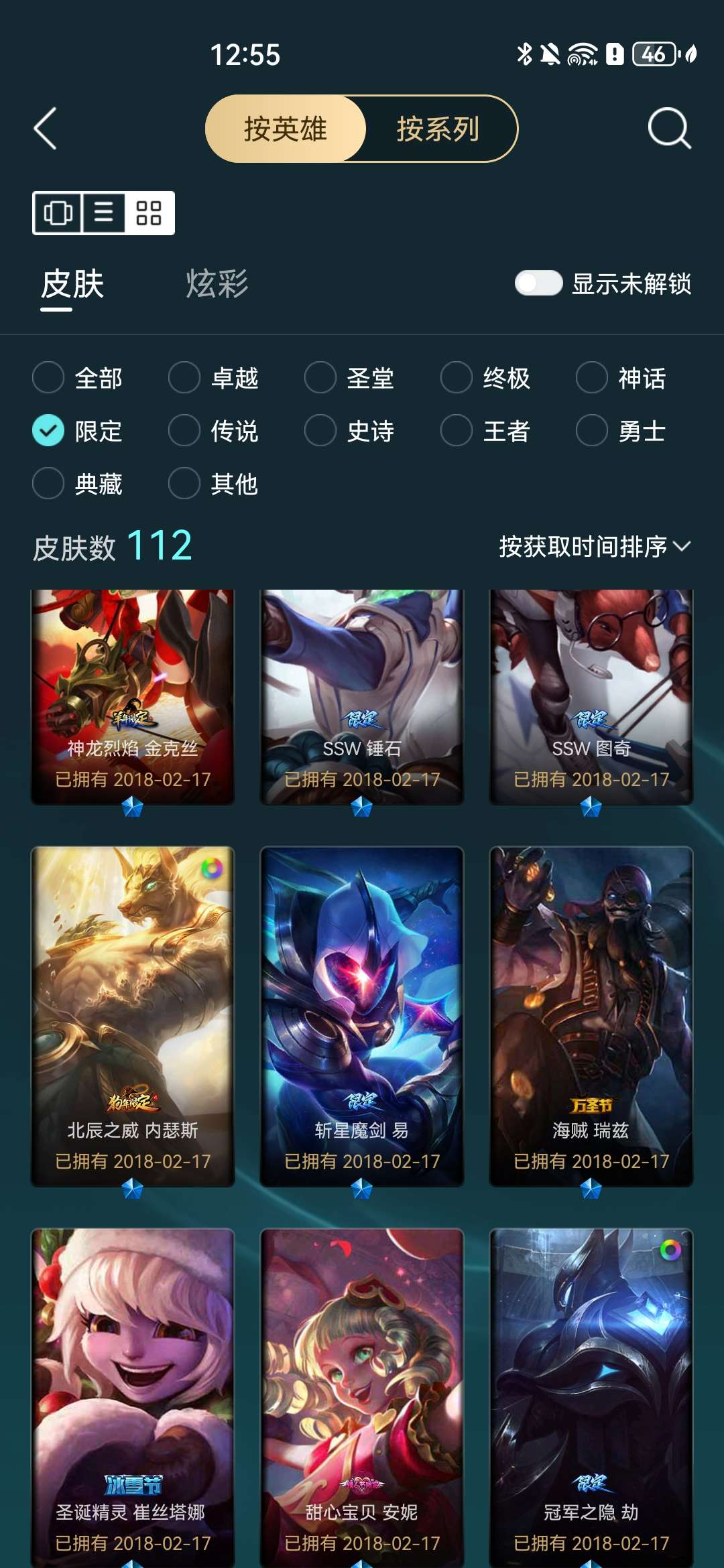This screenshot has width=724, height=1568.
Task: Open the 斩星魔剑 易 skin card
Action: coord(362,1015)
